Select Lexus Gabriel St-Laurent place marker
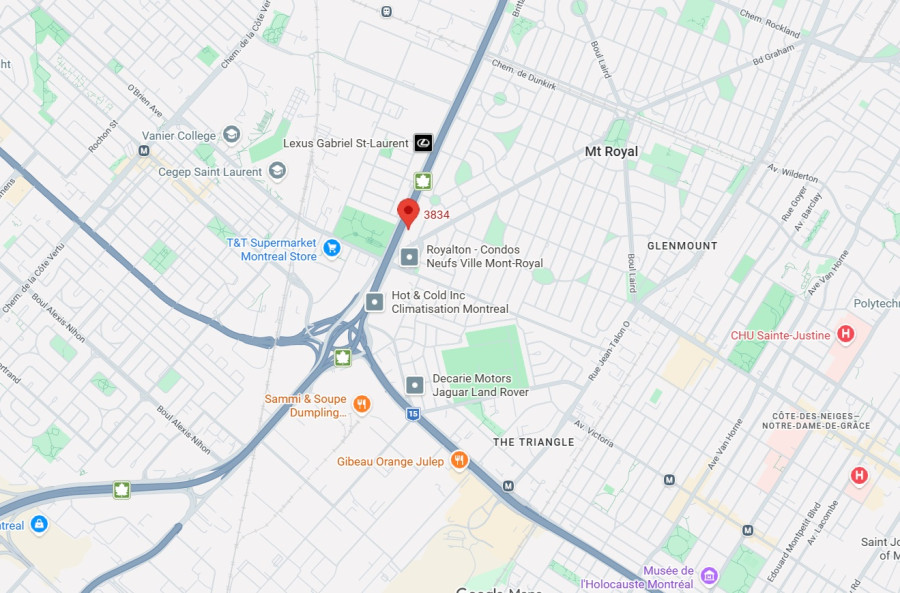Screen dimensions: 900x593 (x=423, y=143)
